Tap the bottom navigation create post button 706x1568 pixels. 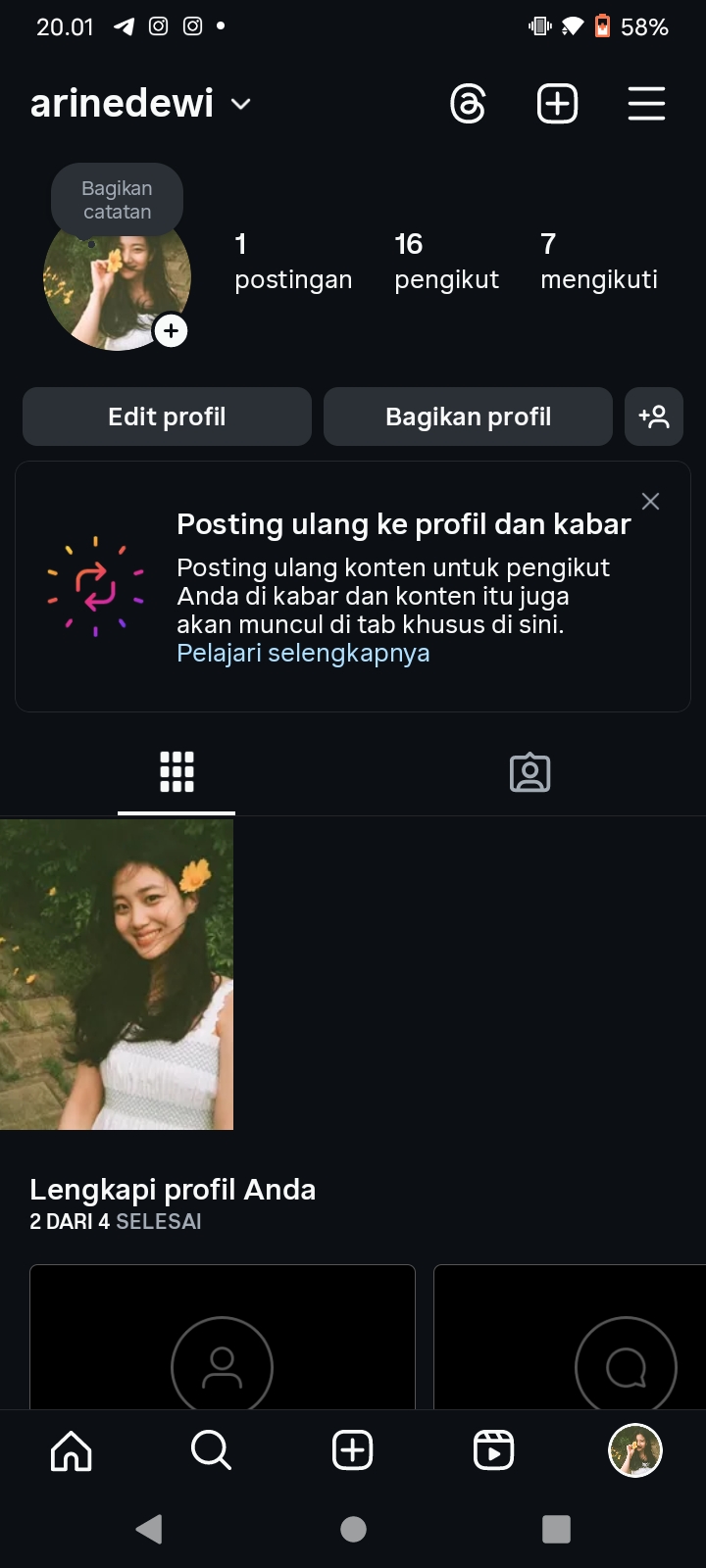pos(353,1450)
